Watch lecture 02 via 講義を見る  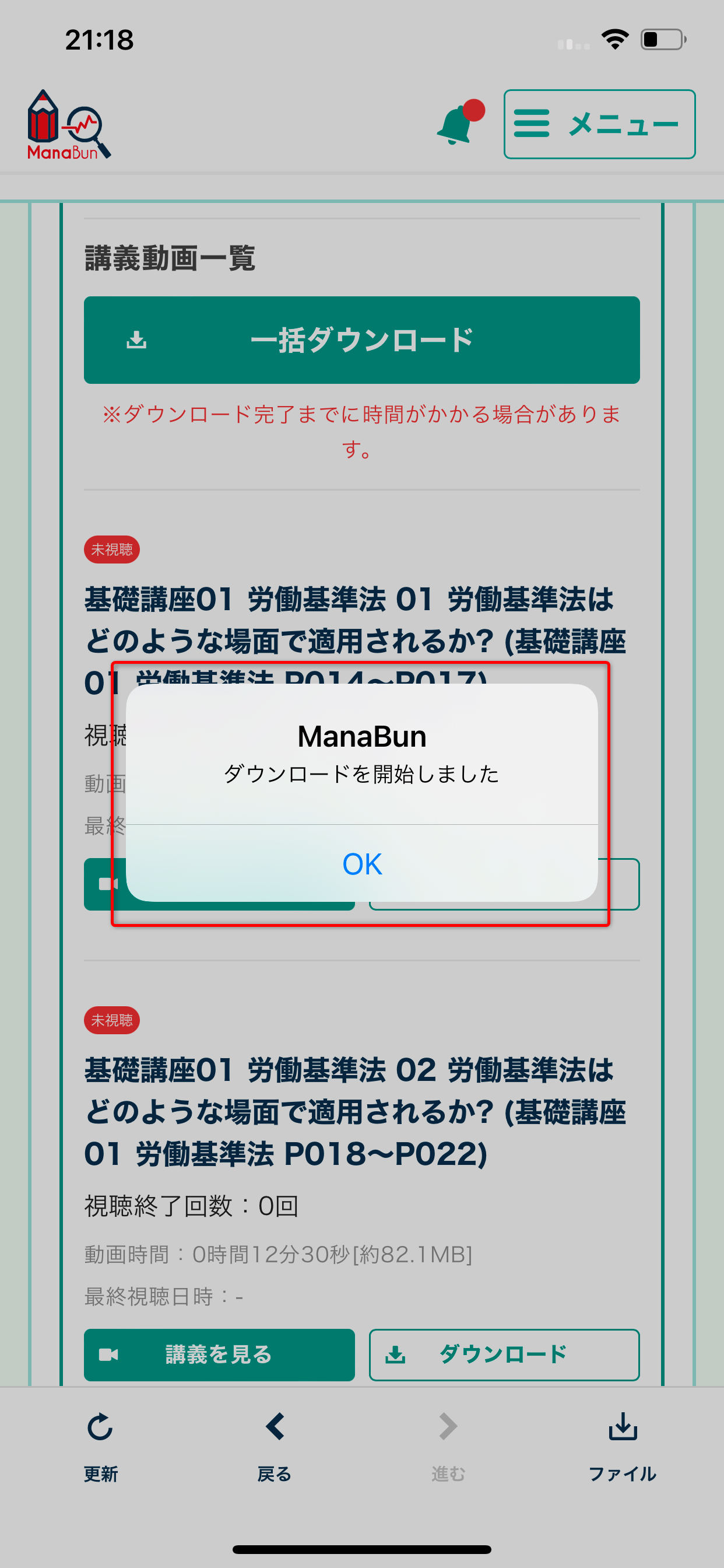pyautogui.click(x=219, y=1354)
